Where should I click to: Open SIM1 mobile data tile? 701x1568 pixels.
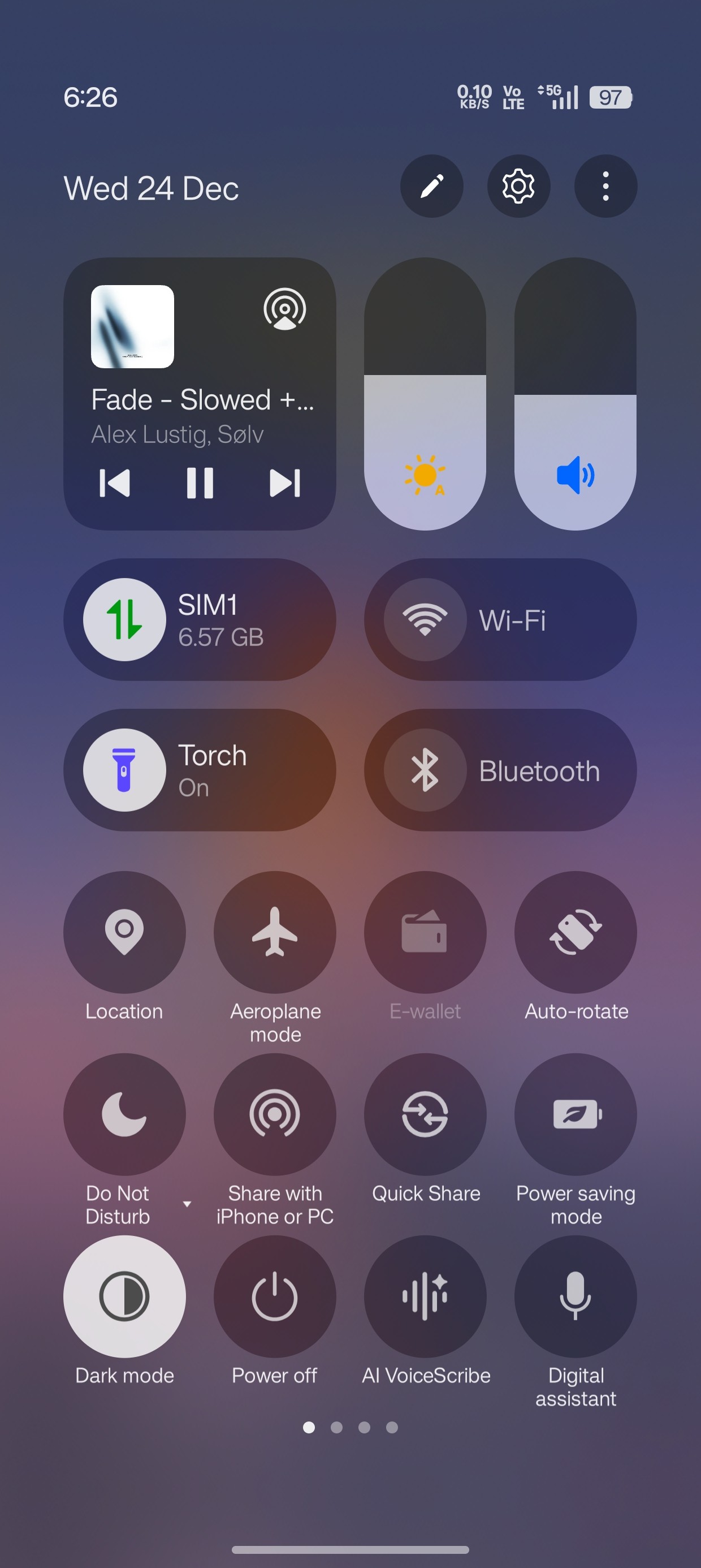(x=200, y=619)
